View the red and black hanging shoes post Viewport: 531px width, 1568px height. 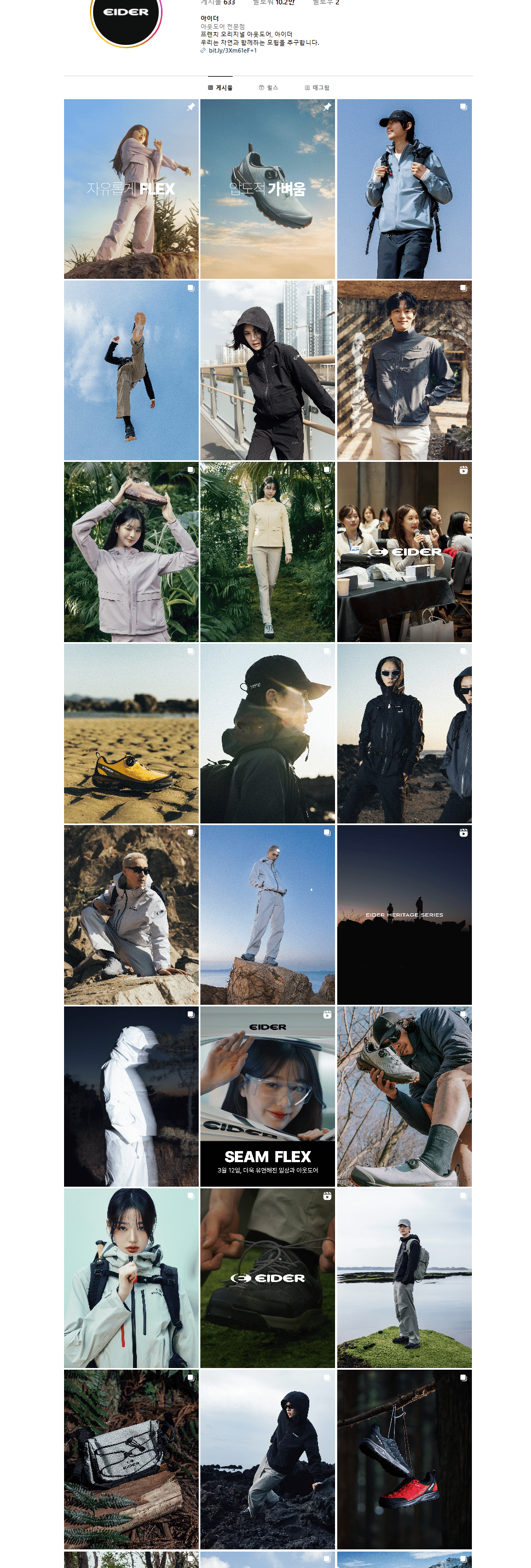click(404, 1458)
